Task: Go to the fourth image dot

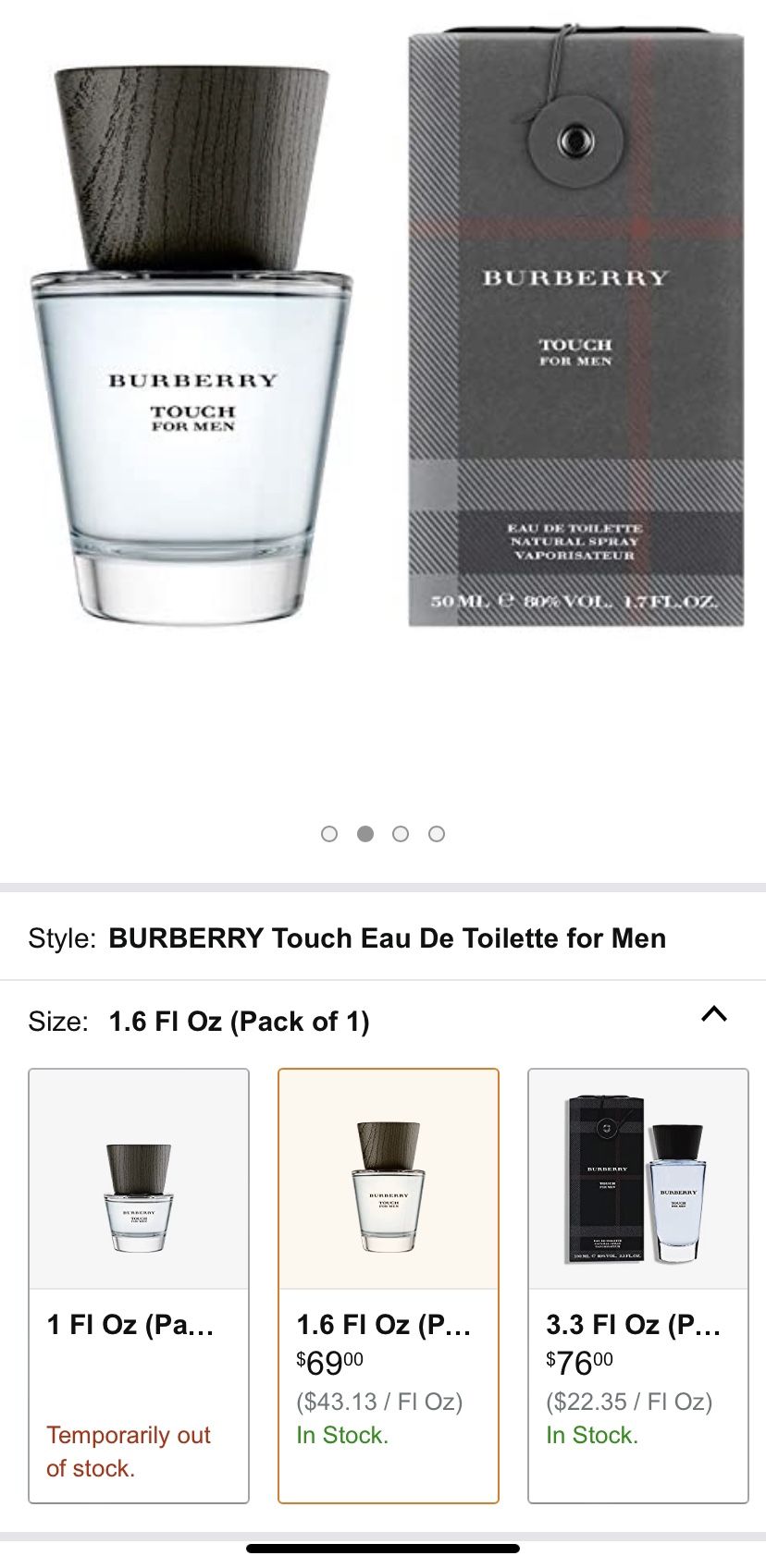Action: [437, 834]
